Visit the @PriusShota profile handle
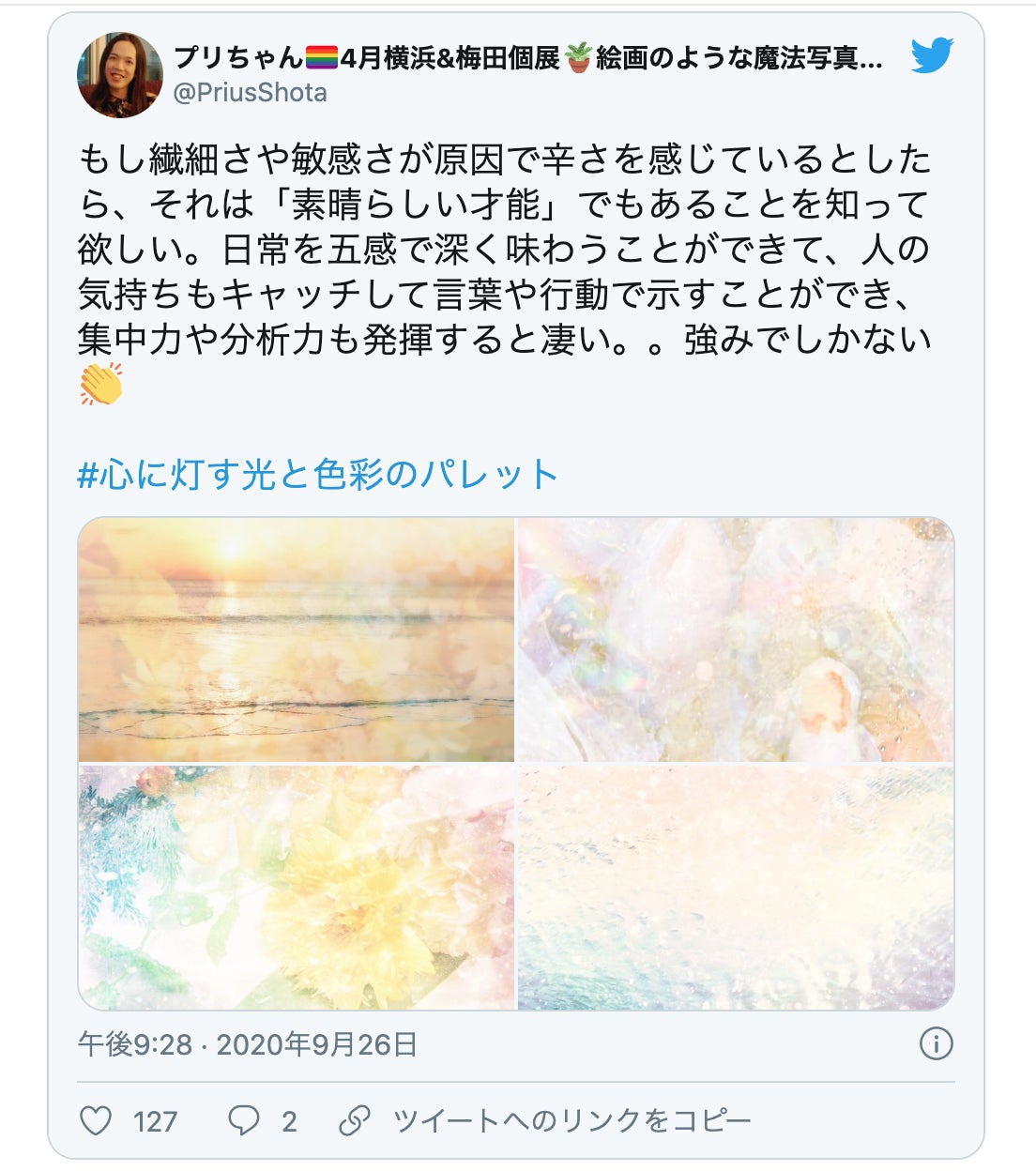The height and width of the screenshot is (1171, 1036). click(x=250, y=93)
